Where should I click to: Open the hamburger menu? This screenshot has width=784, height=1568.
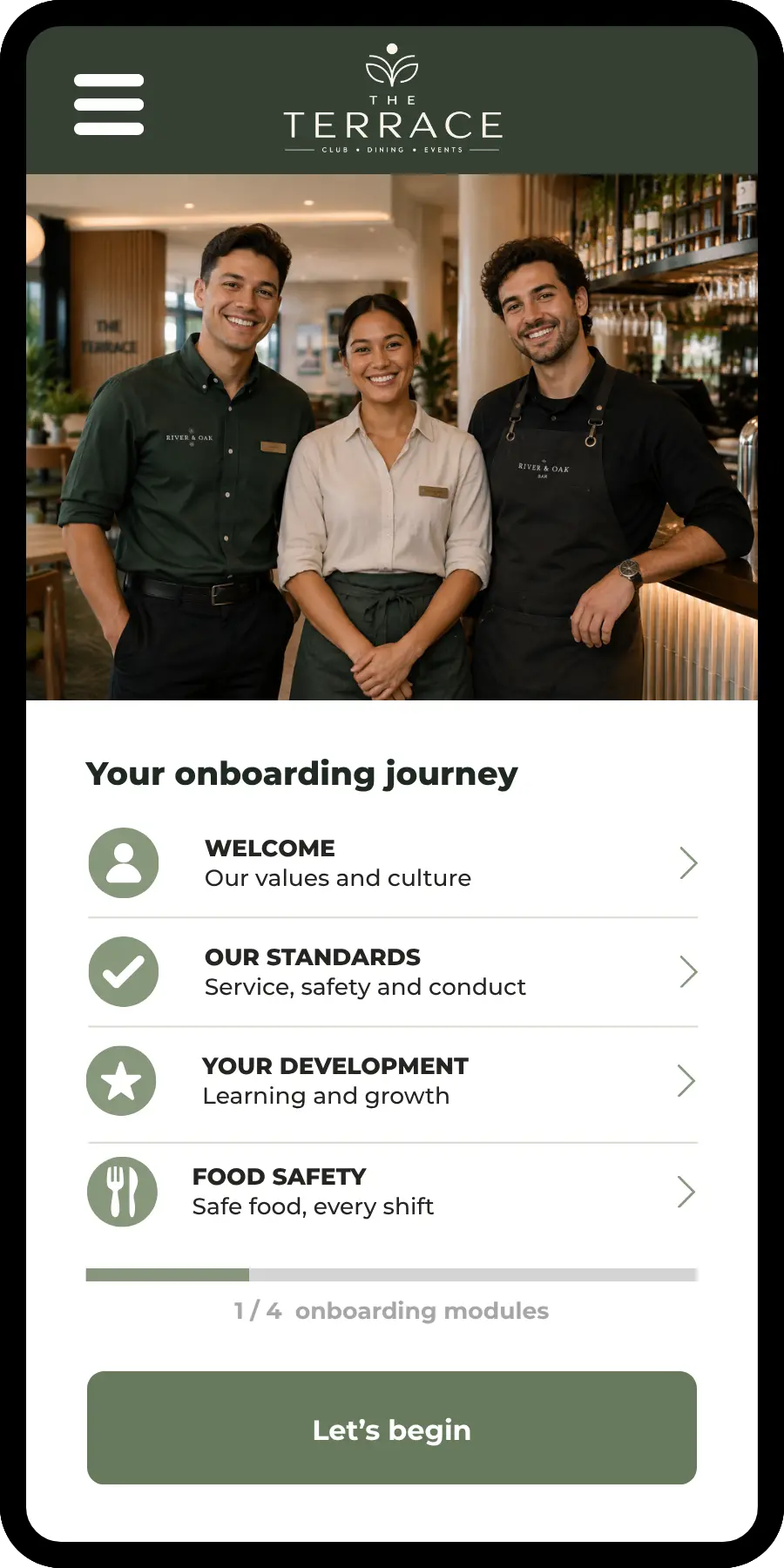(x=109, y=105)
